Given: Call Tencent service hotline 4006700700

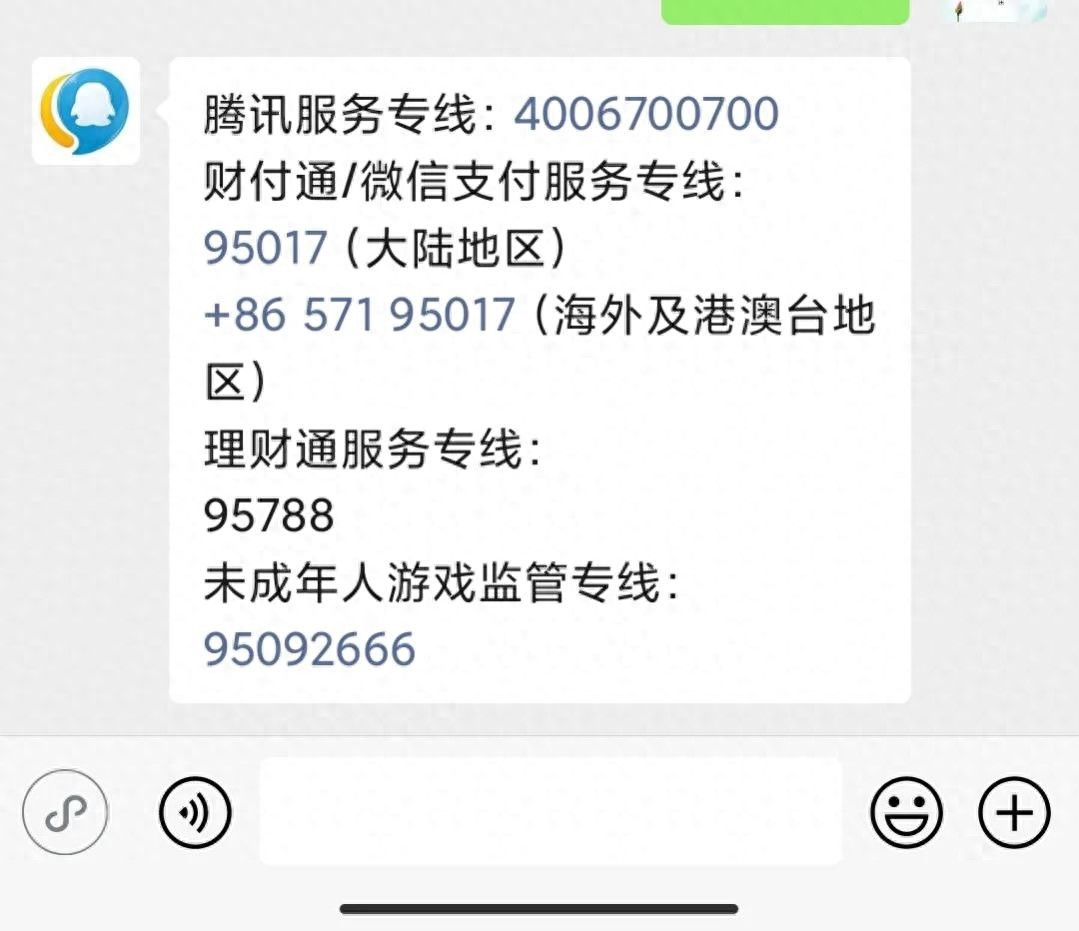Looking at the screenshot, I should (646, 114).
